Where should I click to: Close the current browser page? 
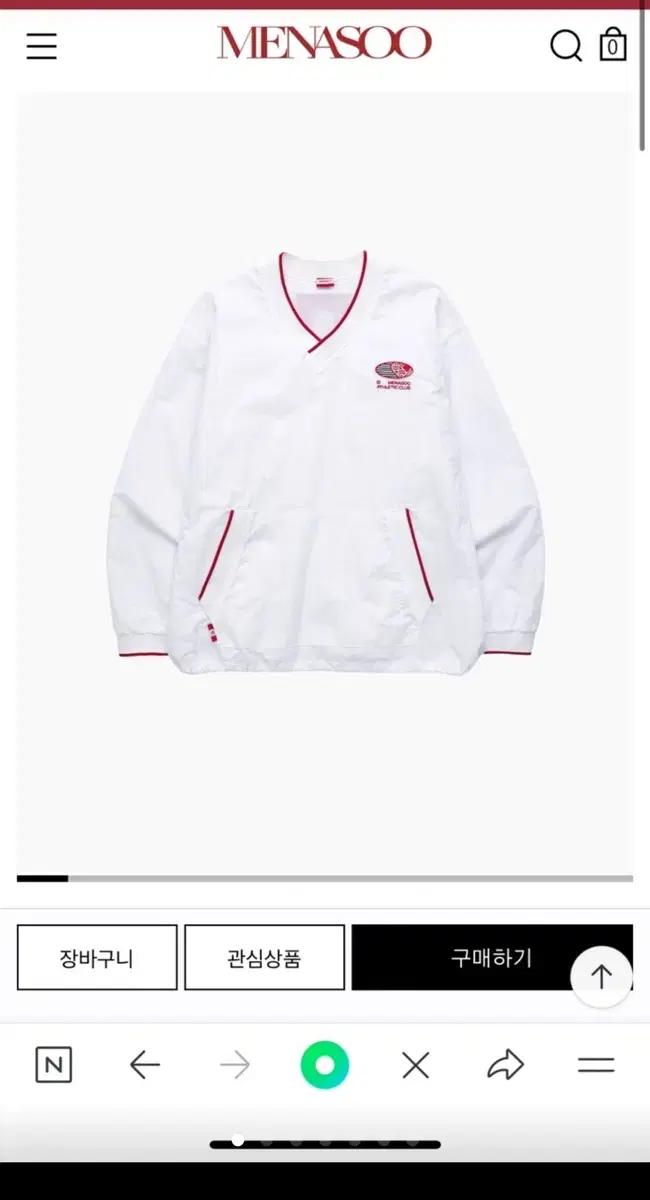pos(416,1066)
